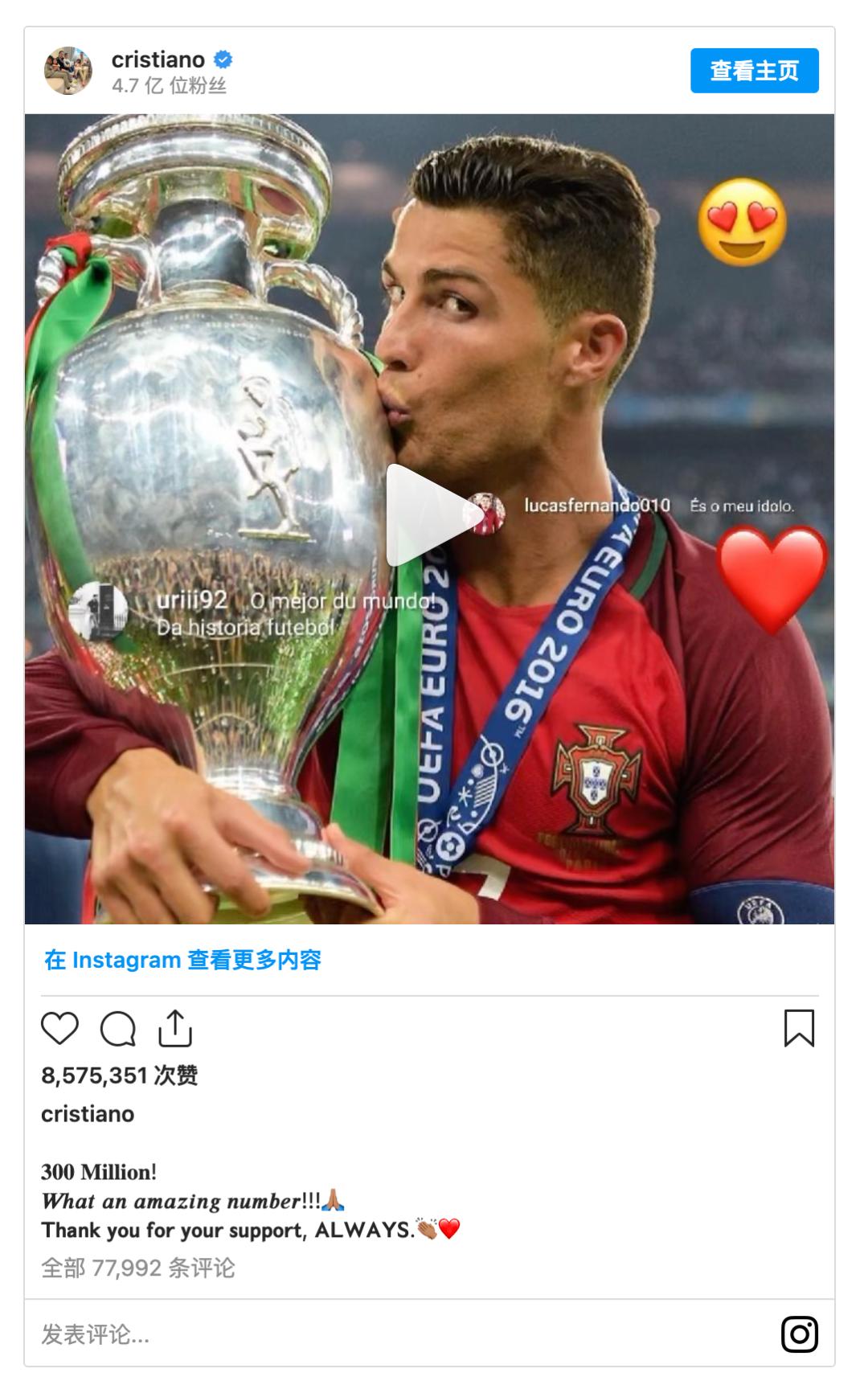Open cristiano's profile picture
The width and height of the screenshot is (868, 1393).
(71, 67)
